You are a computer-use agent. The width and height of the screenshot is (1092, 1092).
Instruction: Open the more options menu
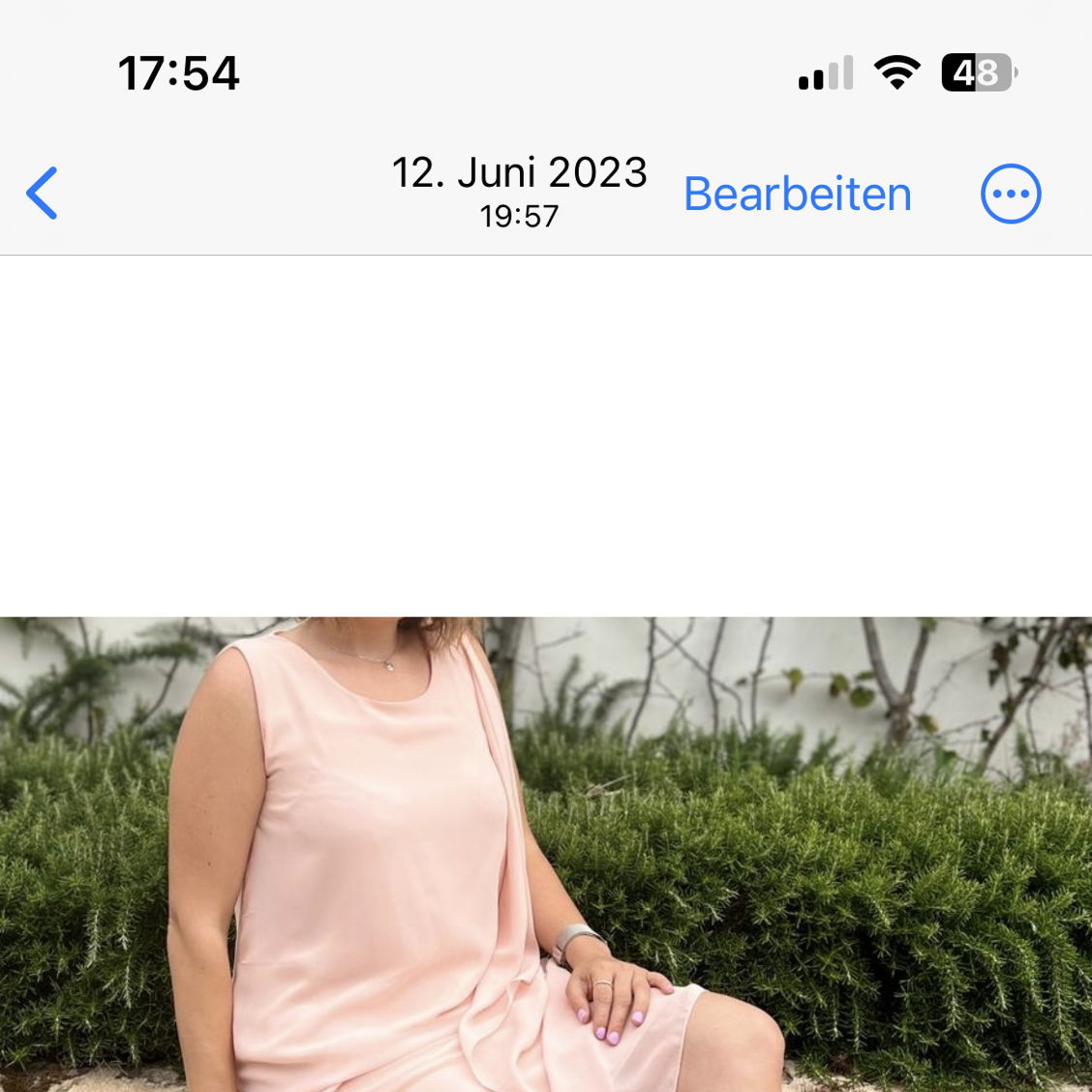click(x=1010, y=194)
